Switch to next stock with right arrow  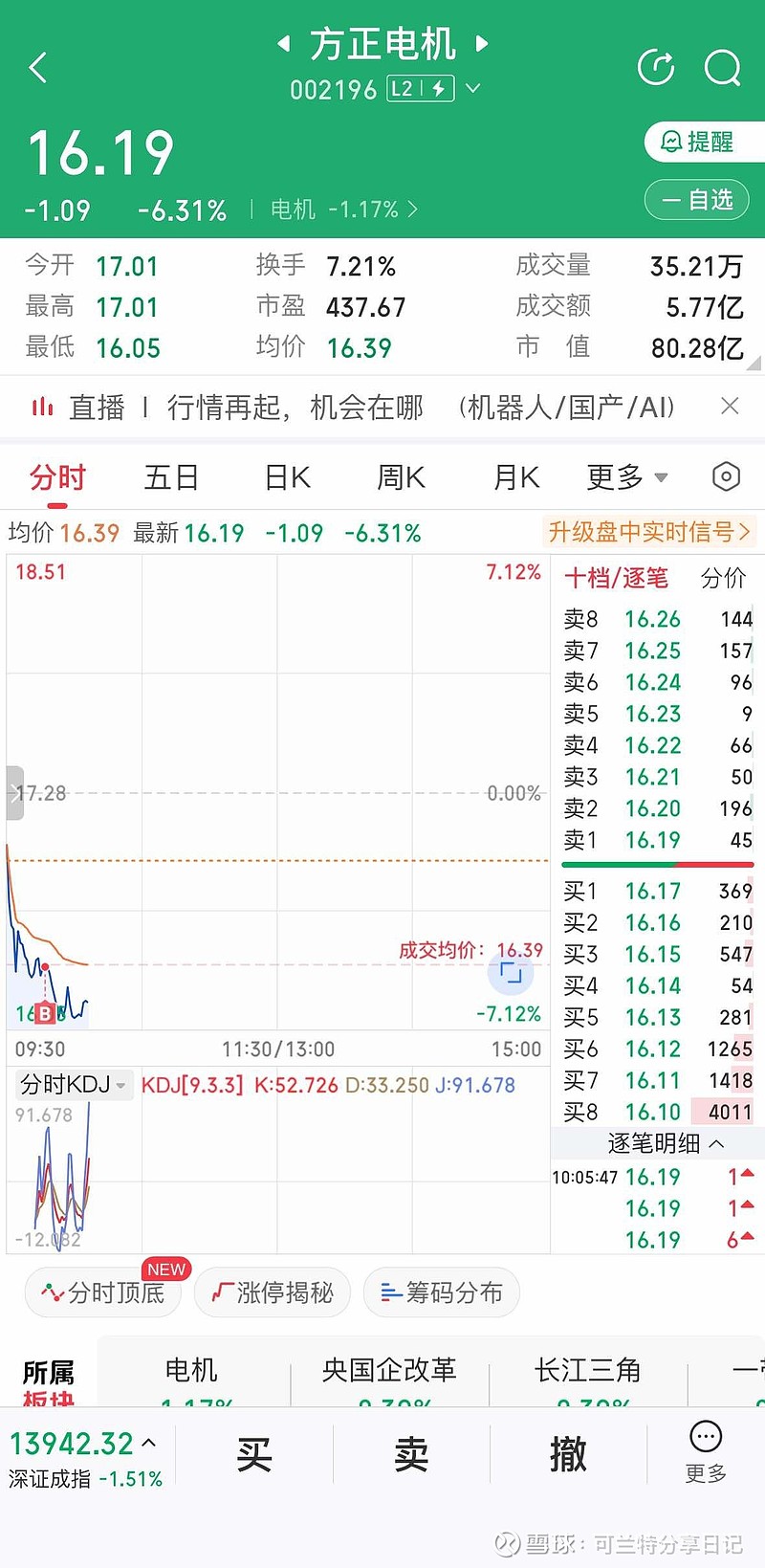pos(483,43)
